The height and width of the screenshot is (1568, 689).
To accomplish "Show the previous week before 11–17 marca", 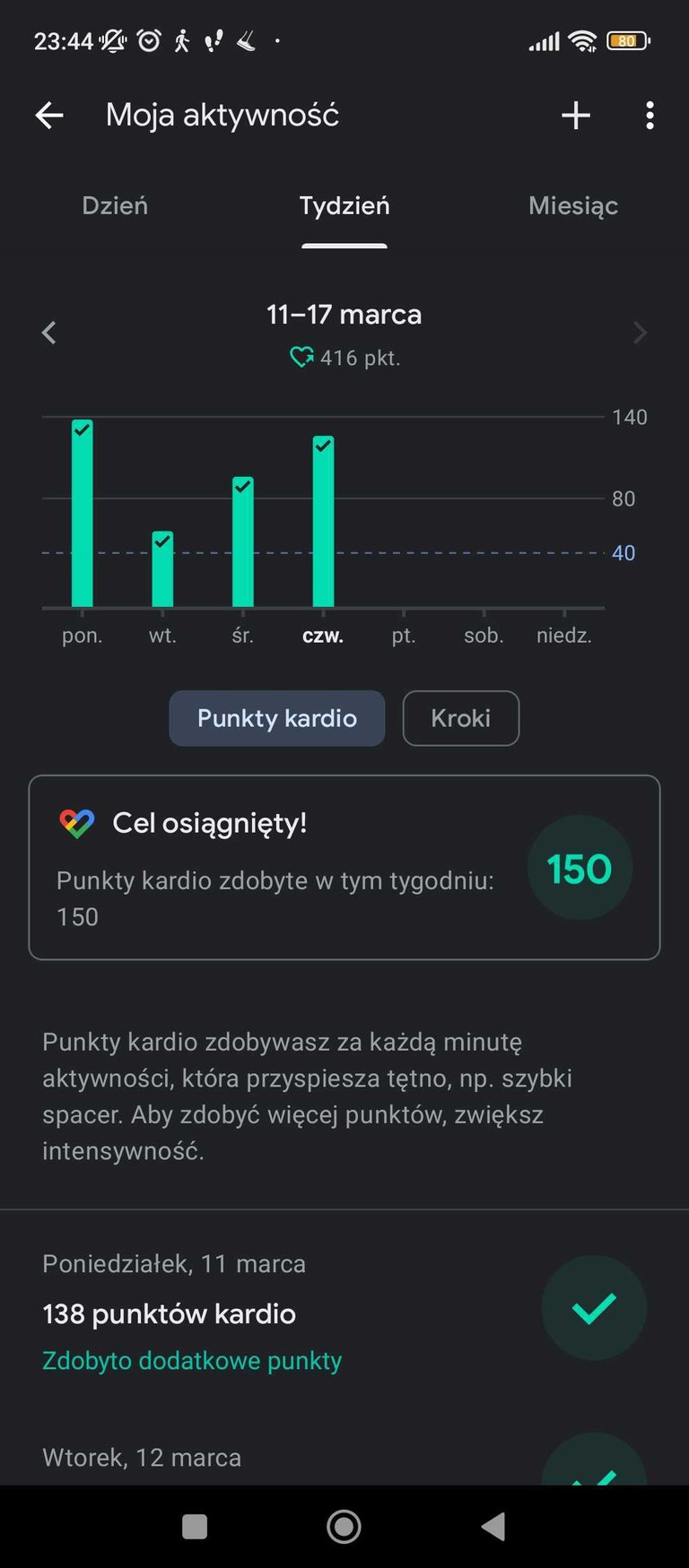I will (x=49, y=333).
